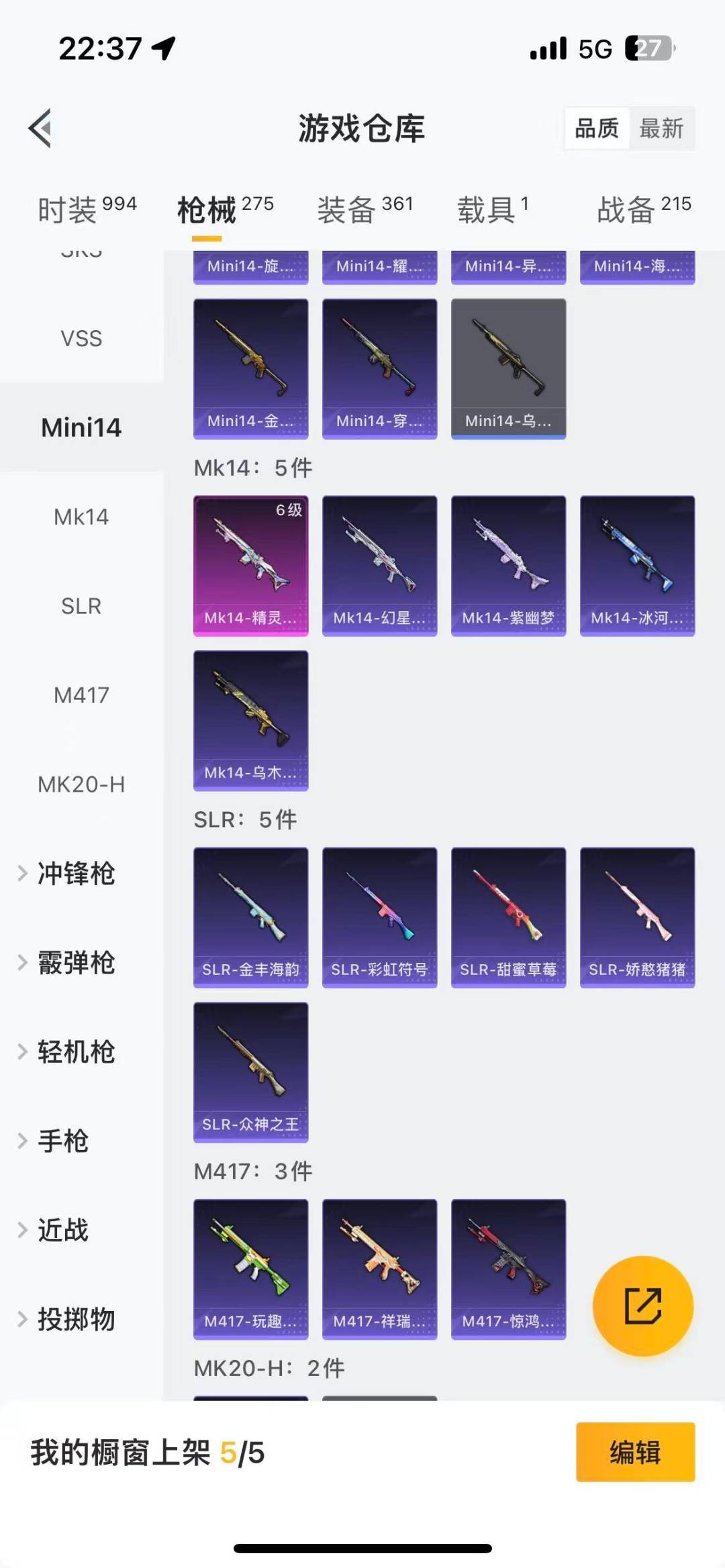Open the level 6 Mk14-精灵 skin

250,566
